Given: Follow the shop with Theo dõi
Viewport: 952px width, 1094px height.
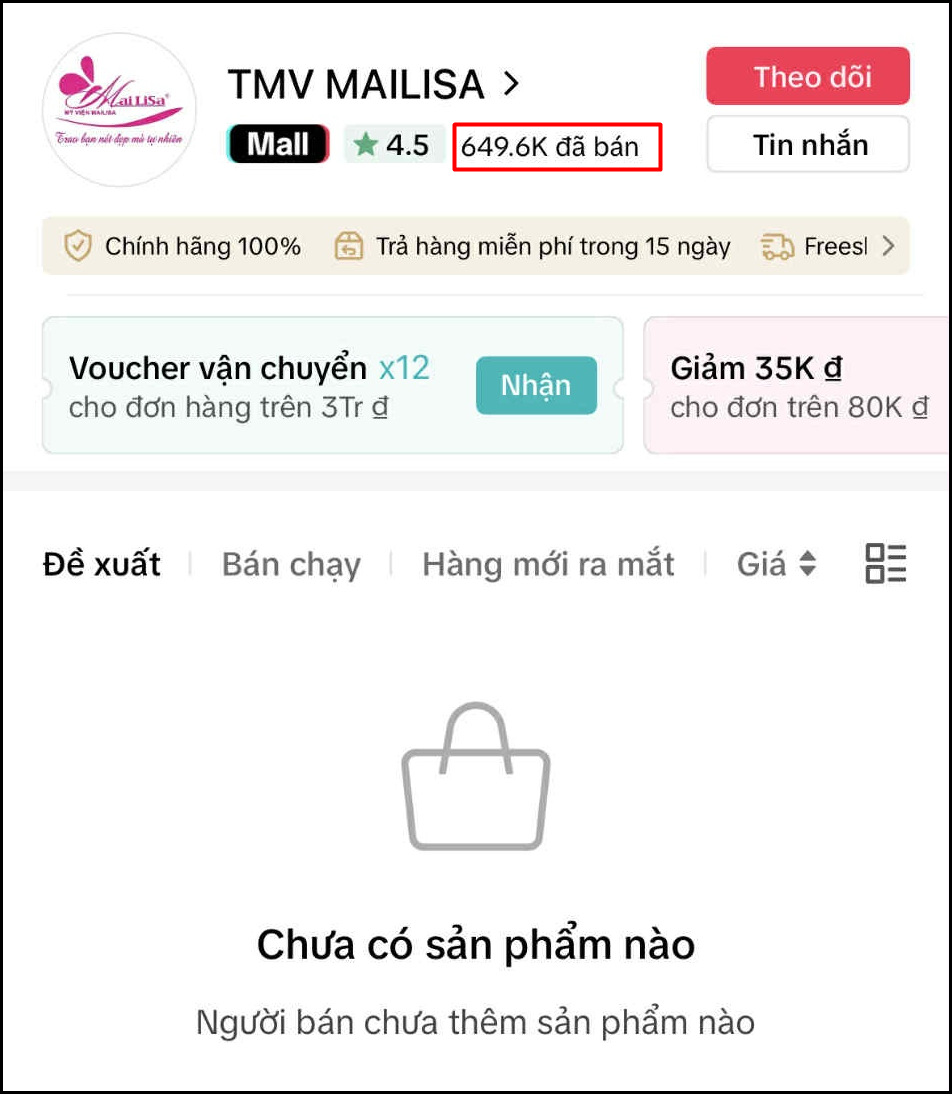Looking at the screenshot, I should (808, 76).
